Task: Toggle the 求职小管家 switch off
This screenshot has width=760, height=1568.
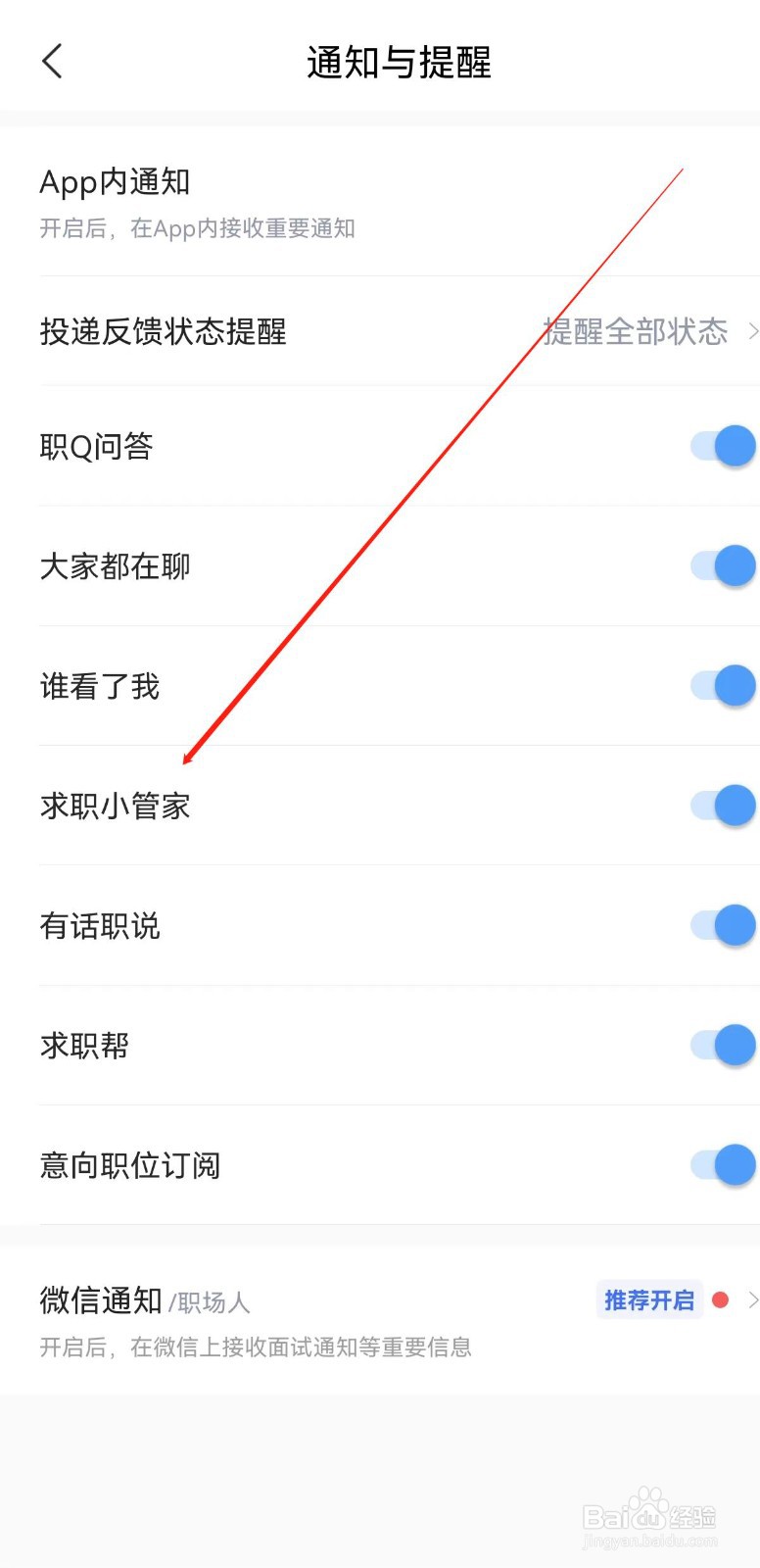Action: click(x=722, y=805)
